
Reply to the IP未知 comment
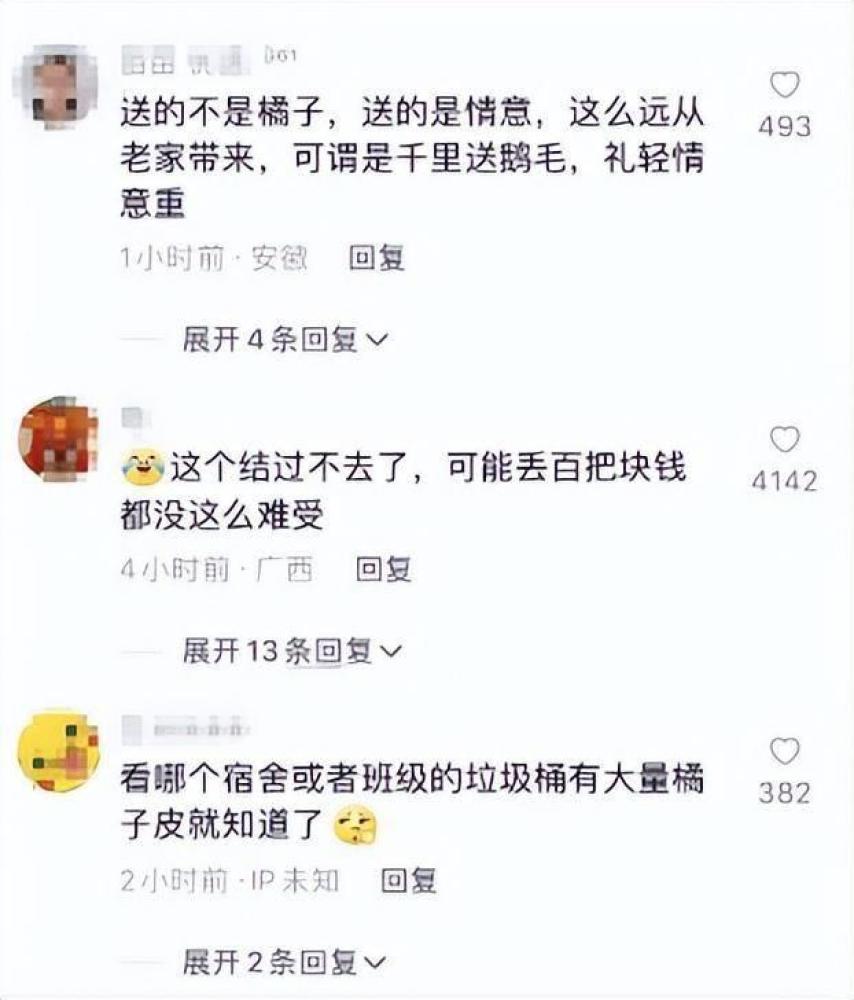pos(410,881)
